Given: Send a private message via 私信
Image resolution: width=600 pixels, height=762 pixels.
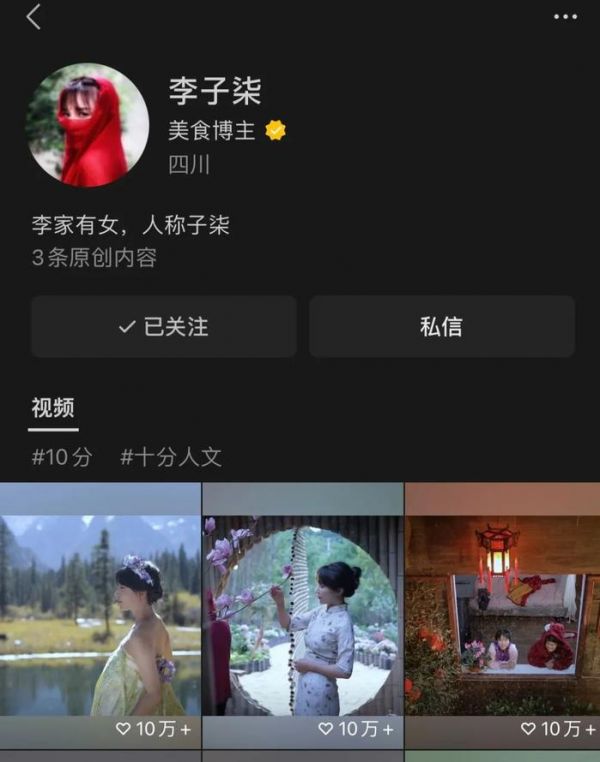Looking at the screenshot, I should coord(441,327).
